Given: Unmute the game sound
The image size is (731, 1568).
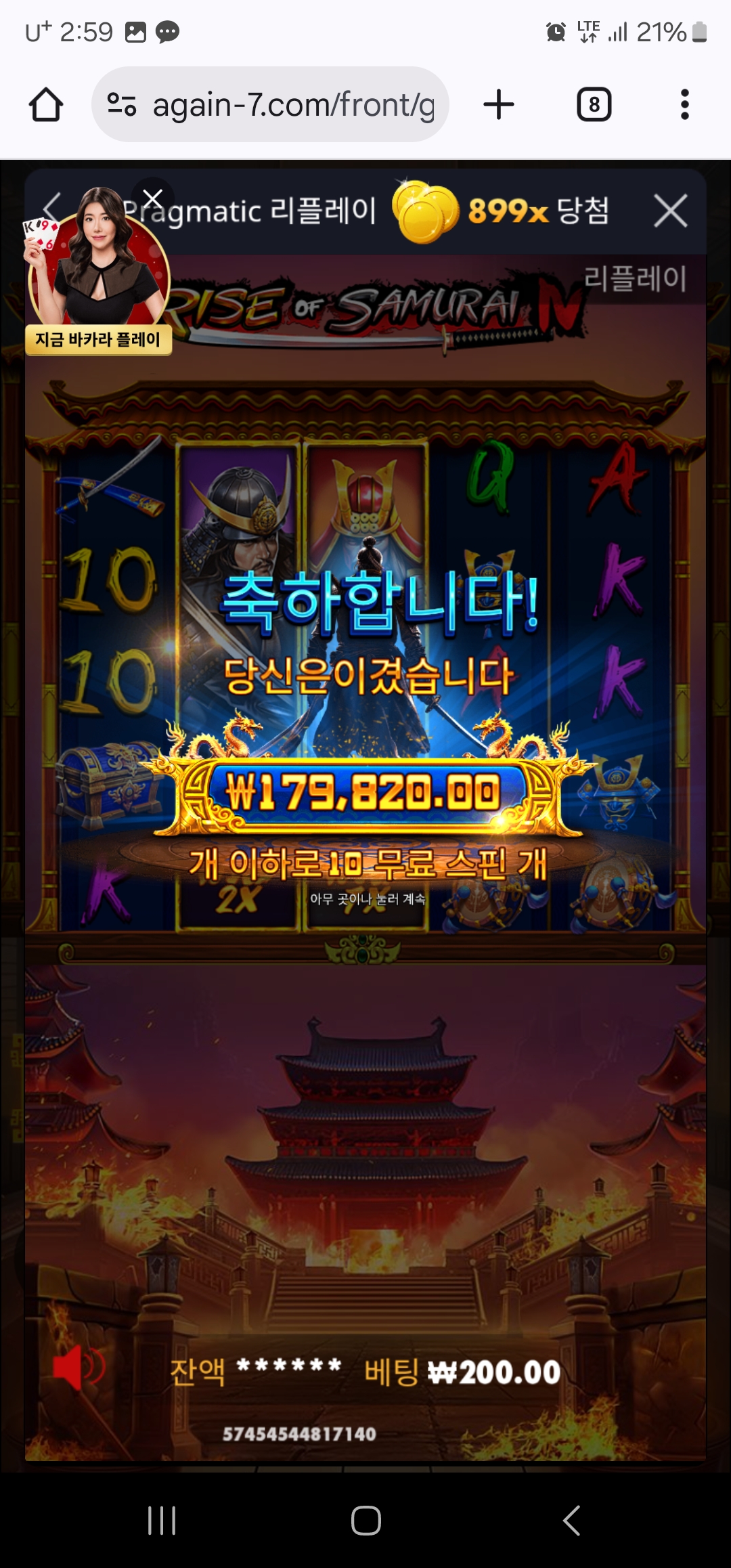Looking at the screenshot, I should click(x=78, y=1367).
